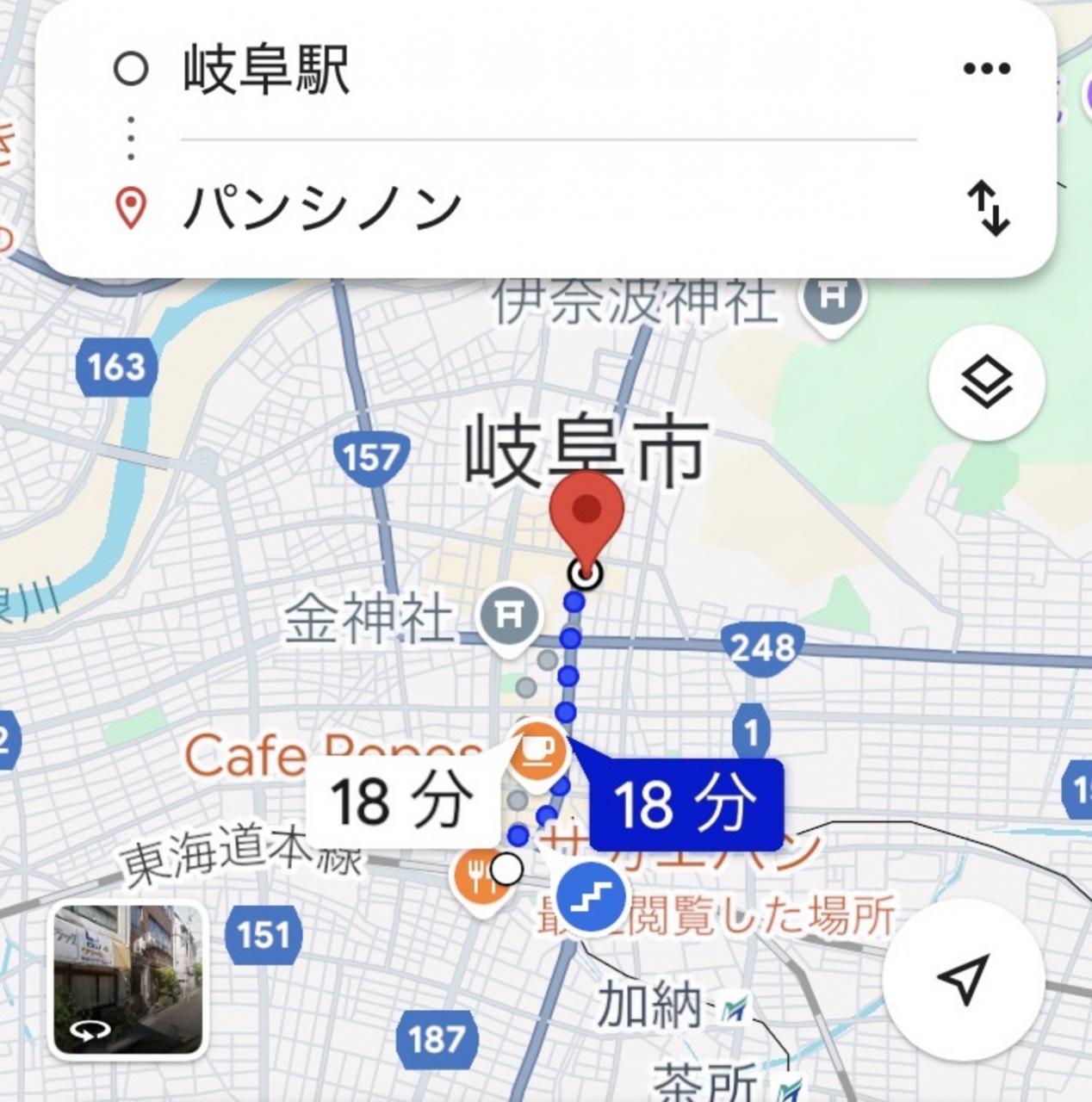Swap start and destination
This screenshot has width=1092, height=1102.
(x=988, y=208)
